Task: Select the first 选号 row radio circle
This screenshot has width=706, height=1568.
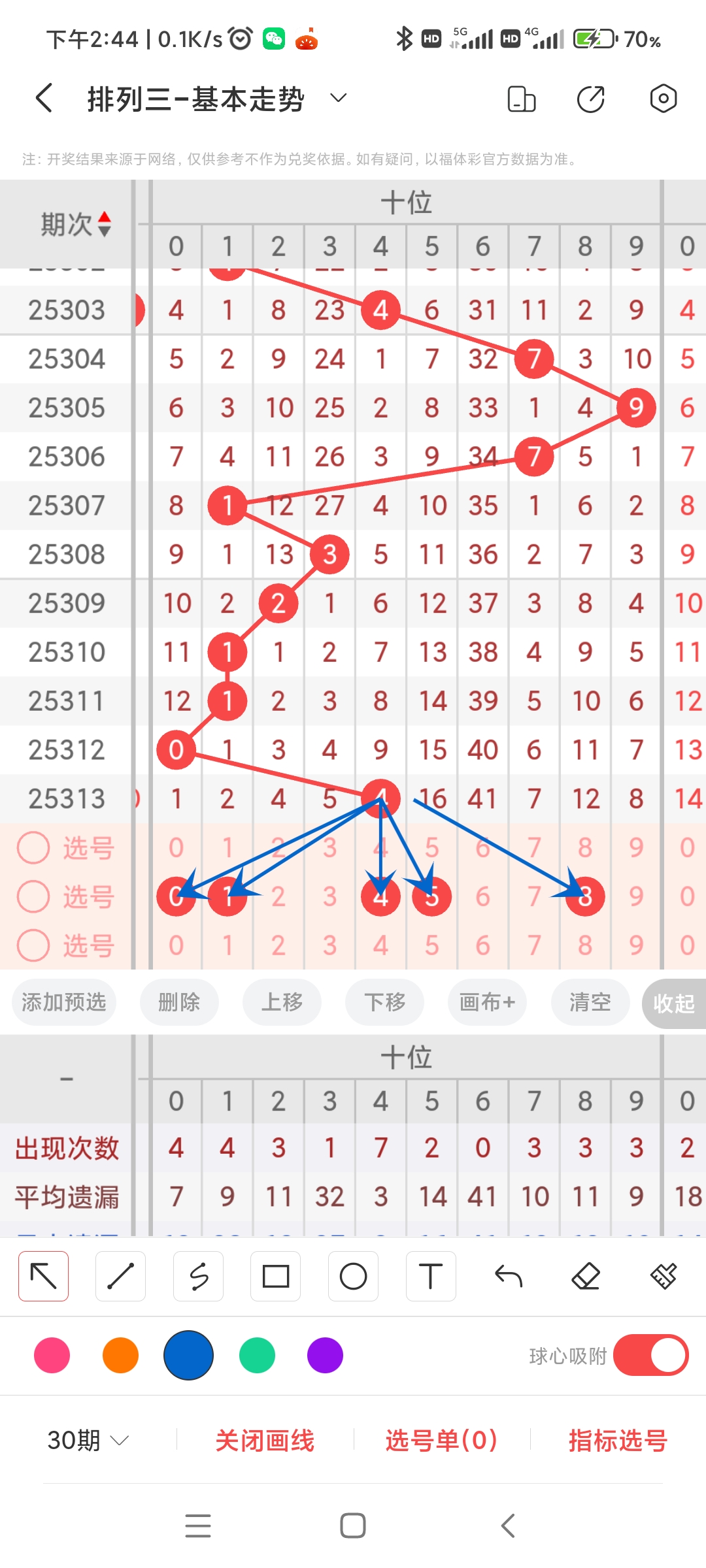Action: (x=33, y=847)
